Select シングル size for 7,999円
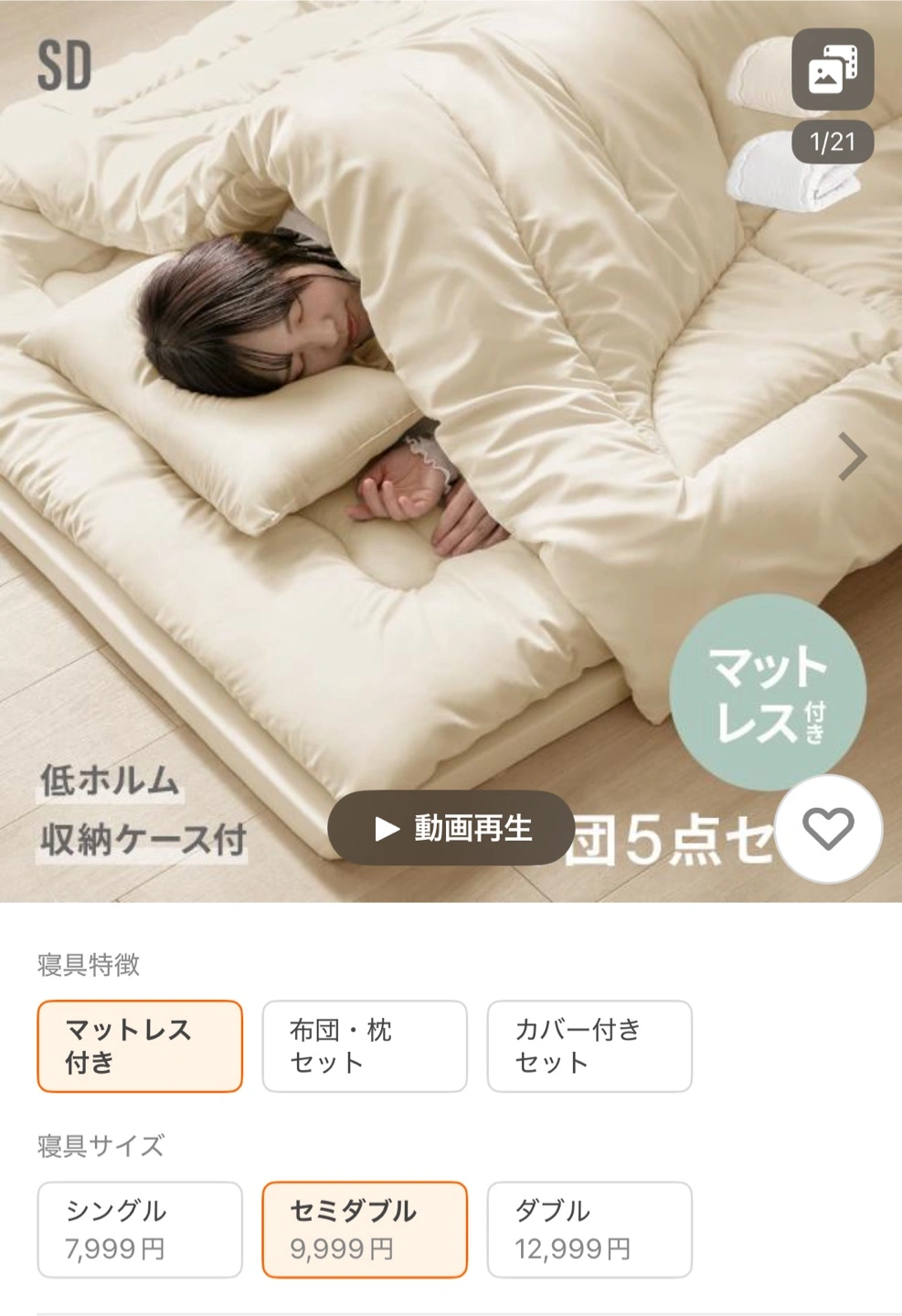The height and width of the screenshot is (1316, 902). tap(140, 1229)
